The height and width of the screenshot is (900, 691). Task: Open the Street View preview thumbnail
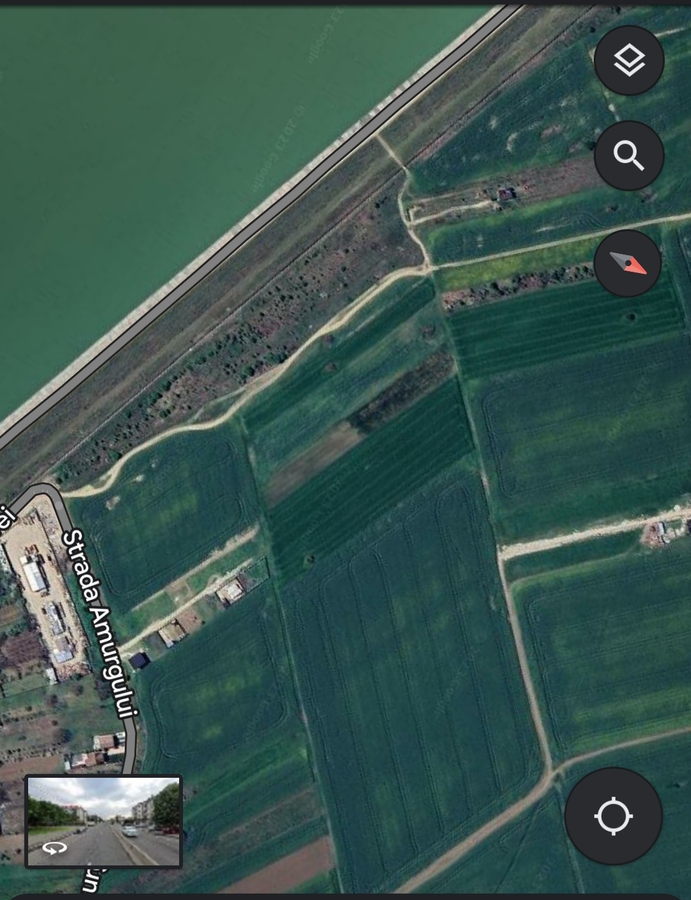pyautogui.click(x=104, y=822)
